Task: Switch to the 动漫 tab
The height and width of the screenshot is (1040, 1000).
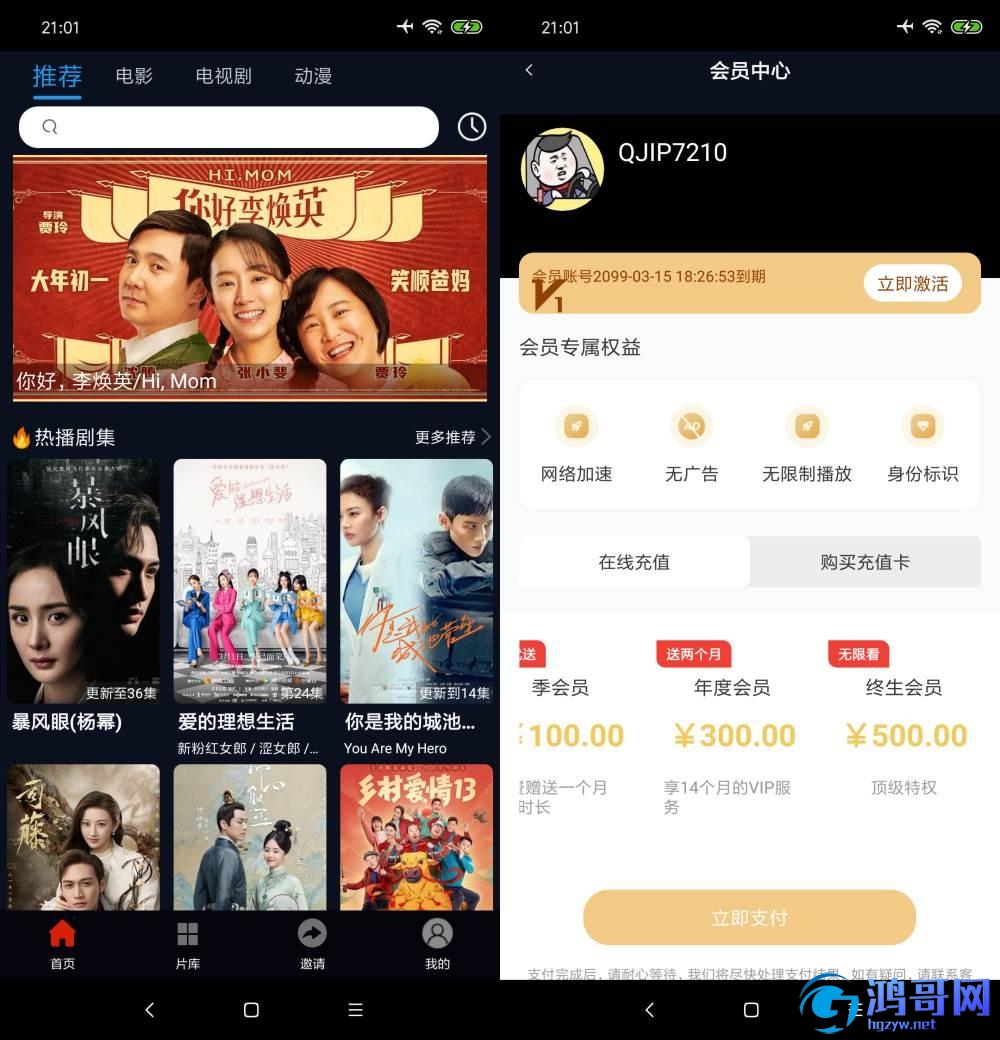Action: (x=313, y=76)
